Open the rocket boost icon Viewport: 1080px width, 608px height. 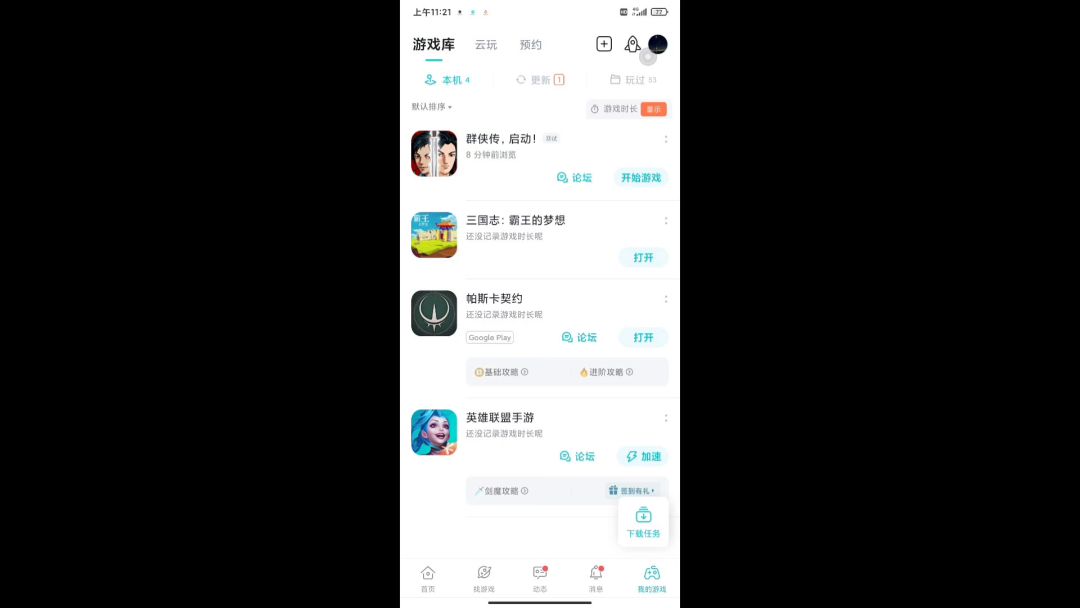pos(632,44)
